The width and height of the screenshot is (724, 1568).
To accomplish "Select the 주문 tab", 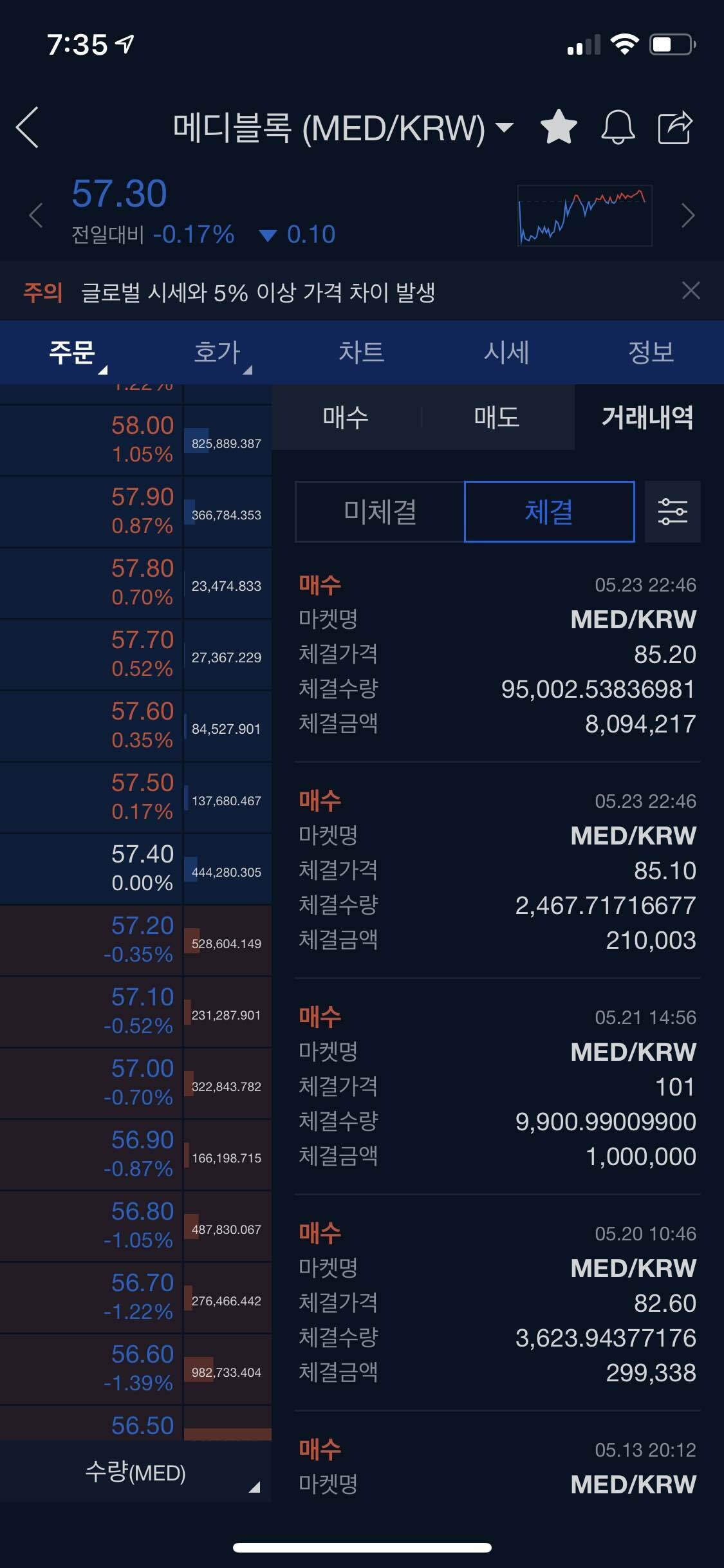I will click(x=72, y=352).
